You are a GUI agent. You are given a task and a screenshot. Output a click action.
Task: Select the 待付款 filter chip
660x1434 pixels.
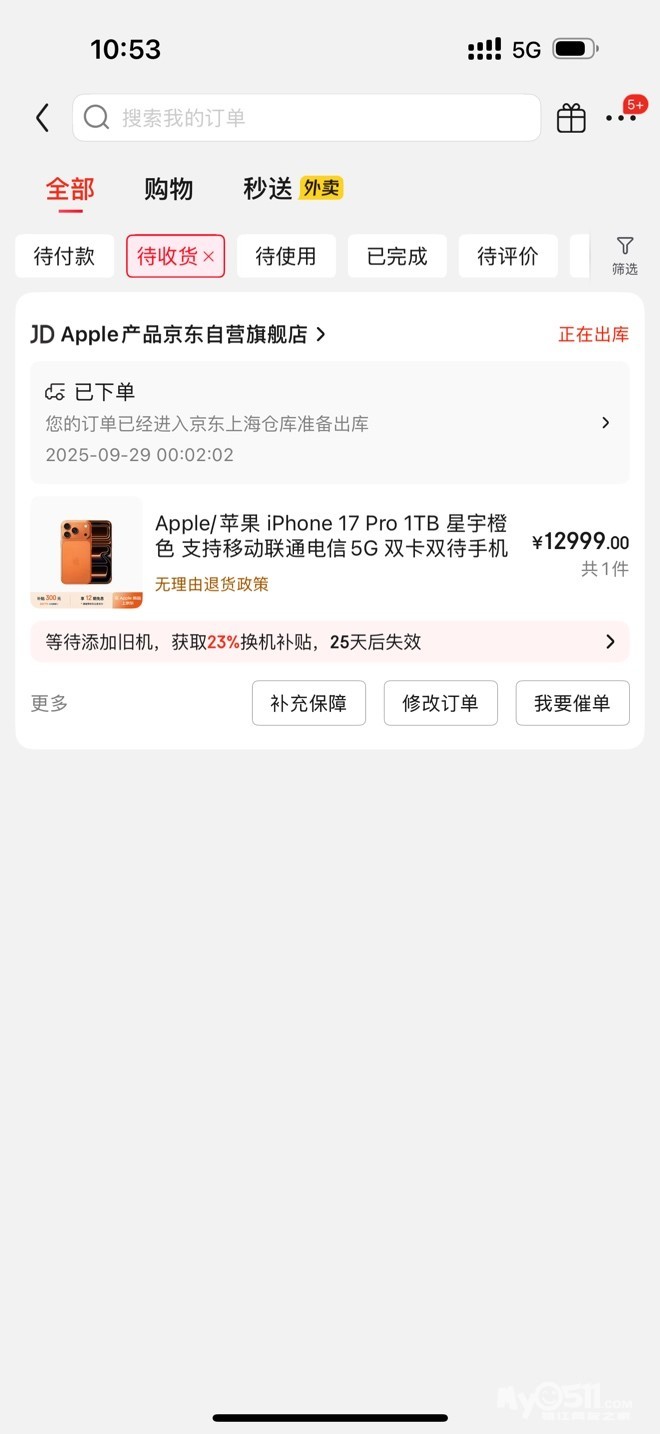[x=64, y=256]
